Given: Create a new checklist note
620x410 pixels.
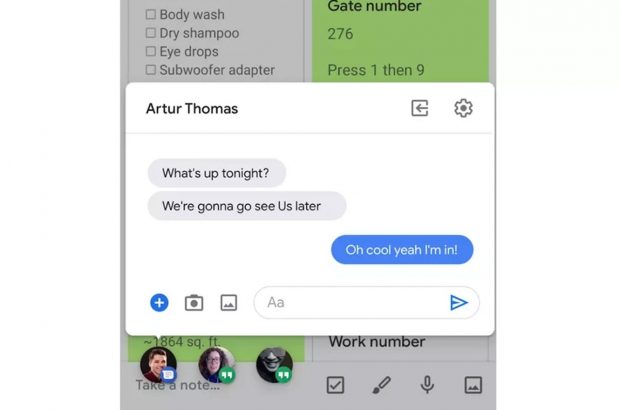Looking at the screenshot, I should [x=335, y=385].
